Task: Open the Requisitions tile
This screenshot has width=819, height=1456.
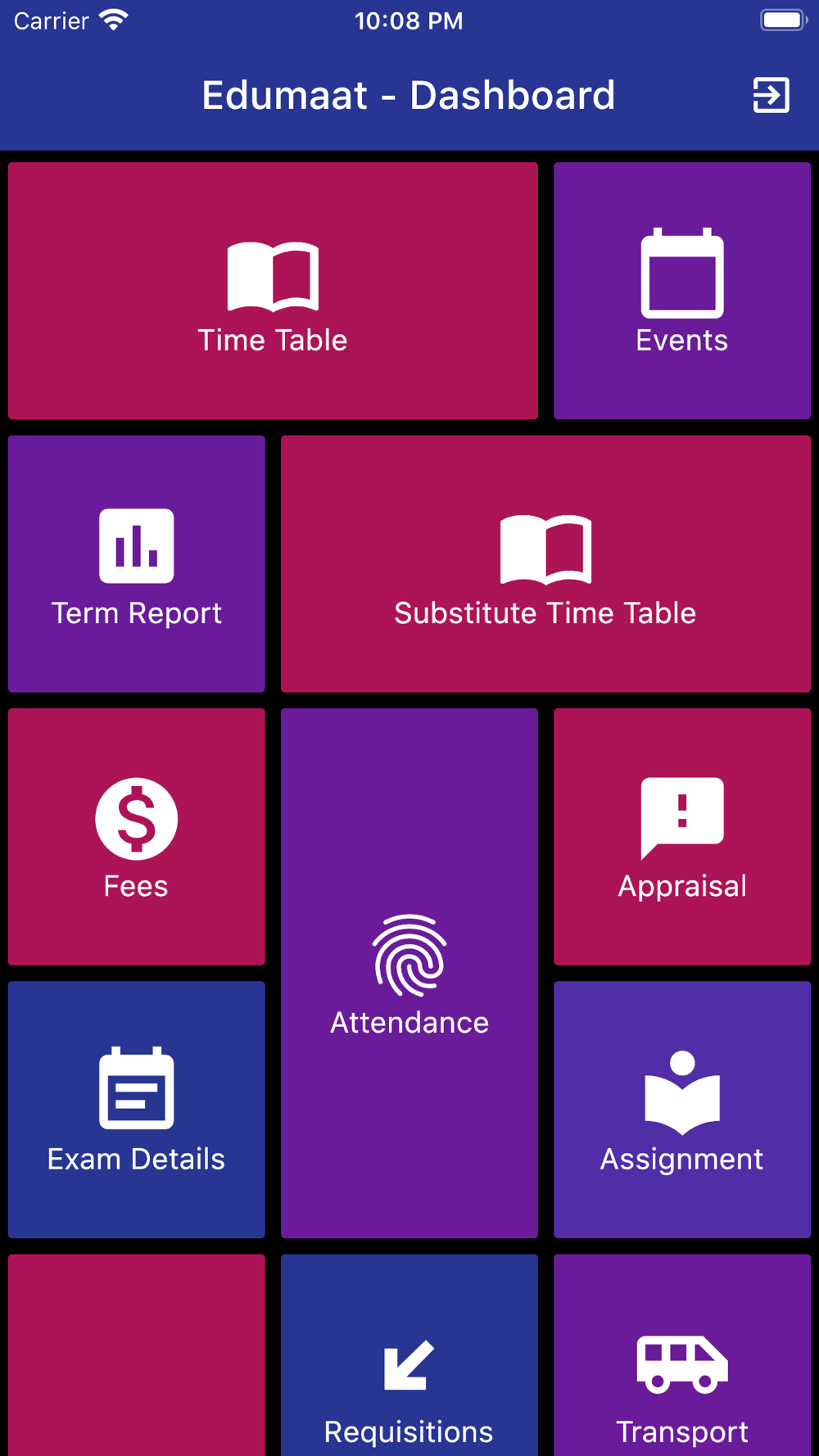Action: pyautogui.click(x=409, y=1355)
